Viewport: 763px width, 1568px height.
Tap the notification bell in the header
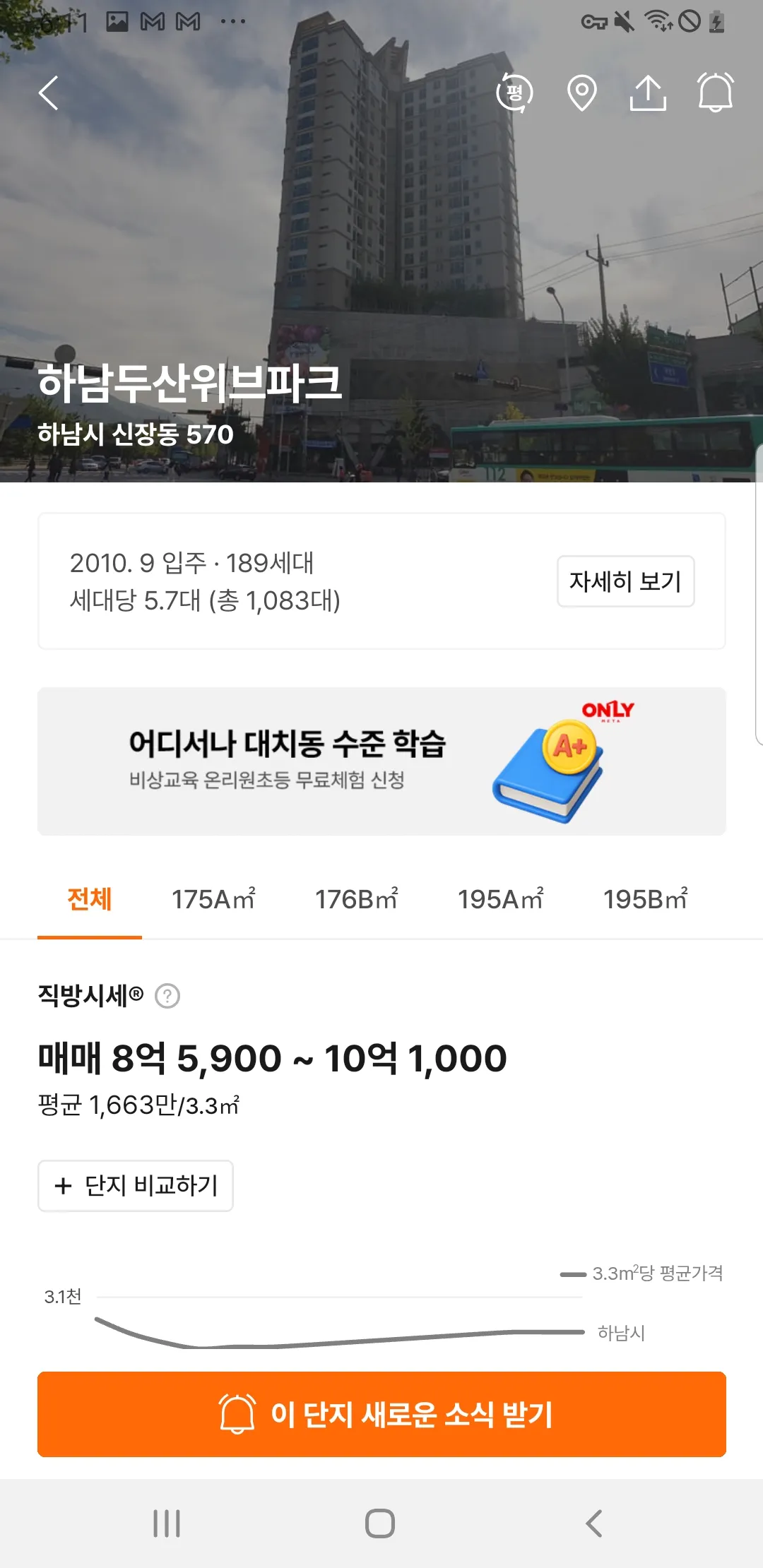[x=715, y=93]
